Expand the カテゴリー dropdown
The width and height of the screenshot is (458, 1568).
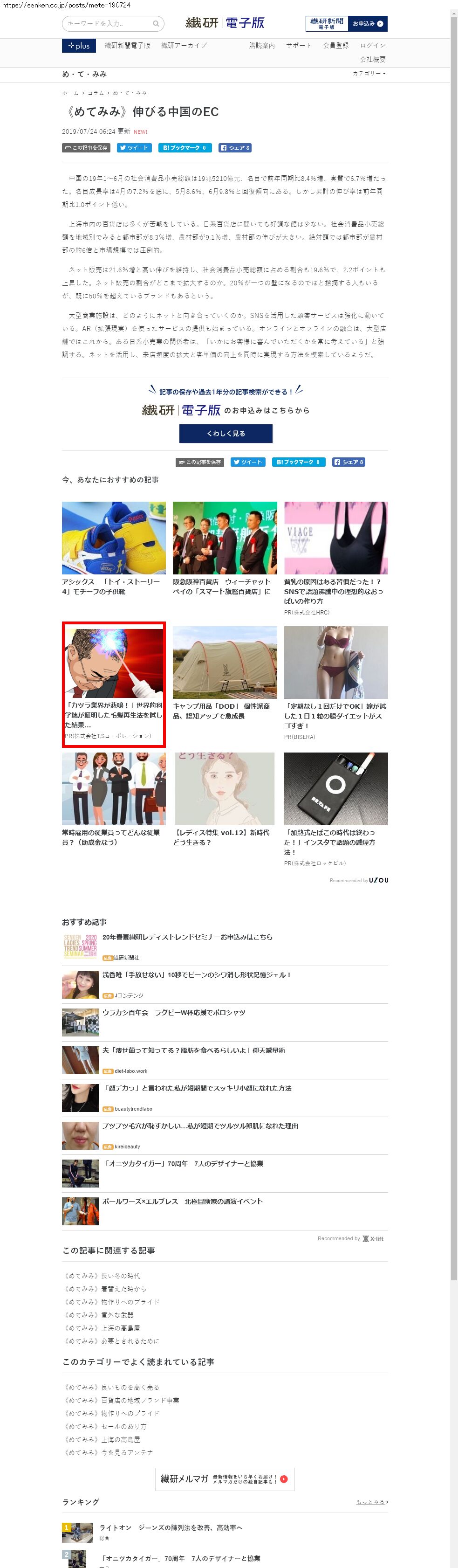369,74
